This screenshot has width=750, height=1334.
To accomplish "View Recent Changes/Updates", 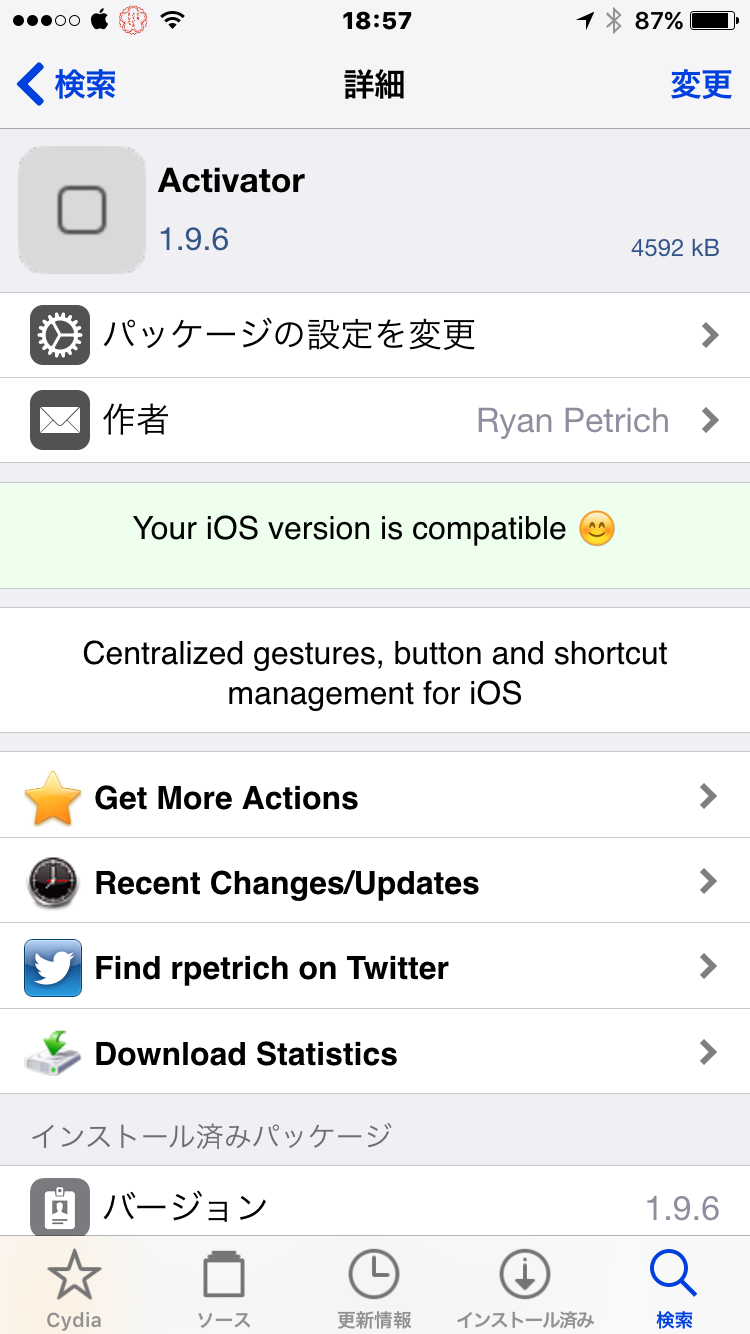I will click(x=375, y=882).
